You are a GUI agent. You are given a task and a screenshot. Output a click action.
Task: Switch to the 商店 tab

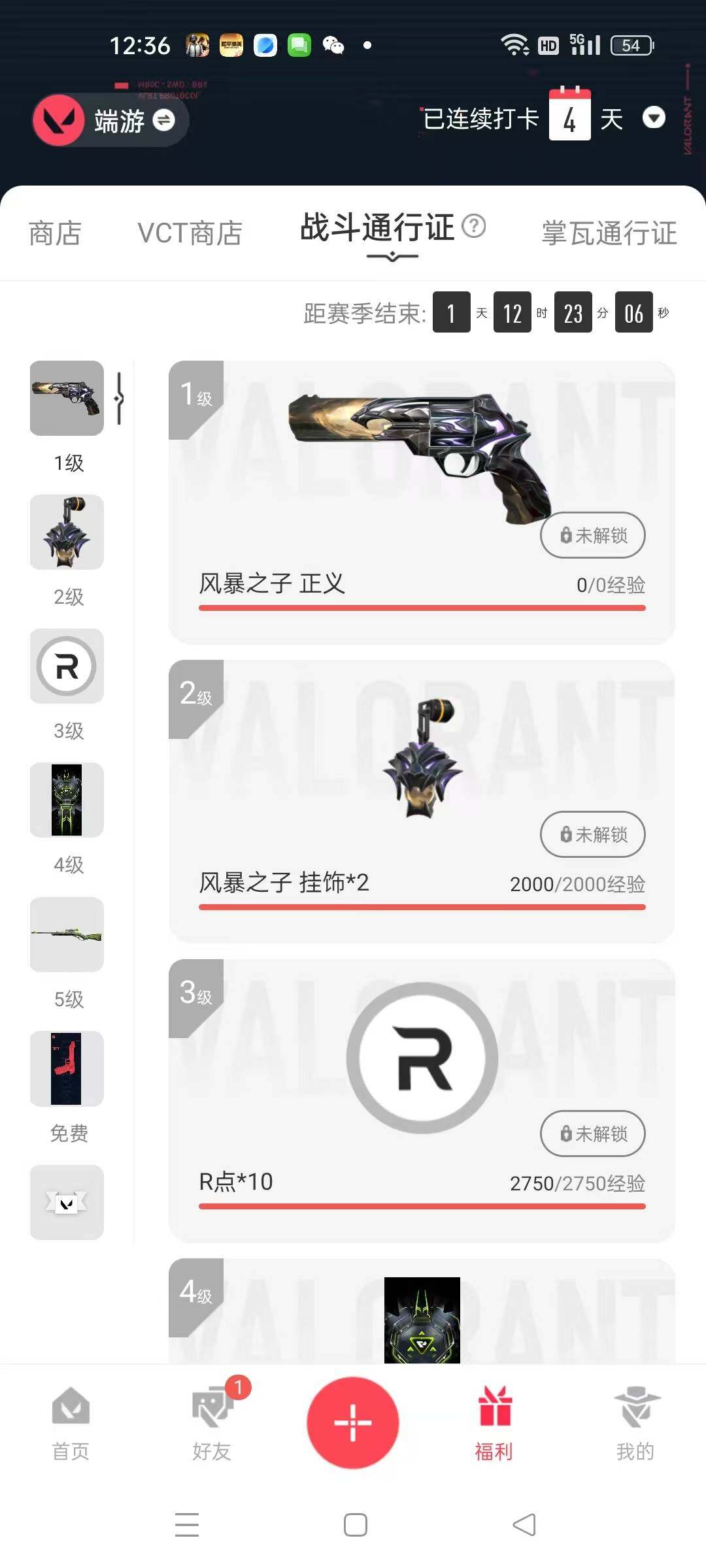point(56,233)
